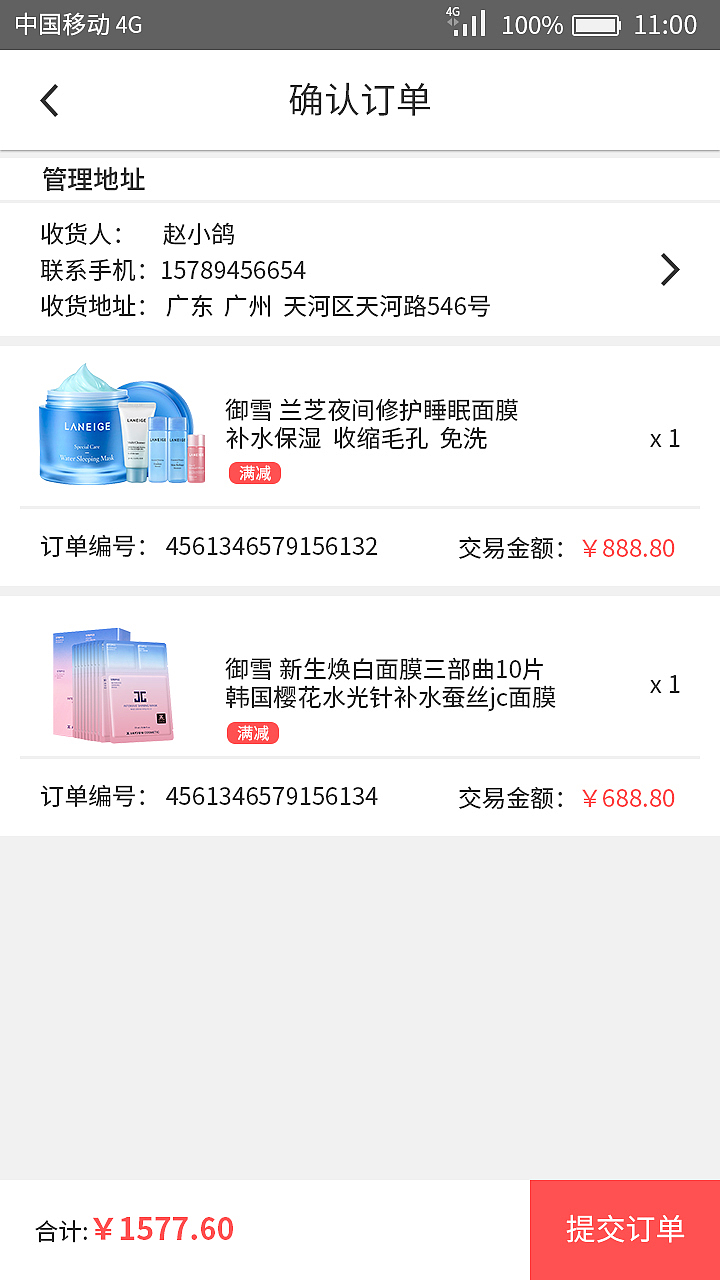The image size is (720, 1280).
Task: Switch to the 管理地址 section
Action: point(91,179)
